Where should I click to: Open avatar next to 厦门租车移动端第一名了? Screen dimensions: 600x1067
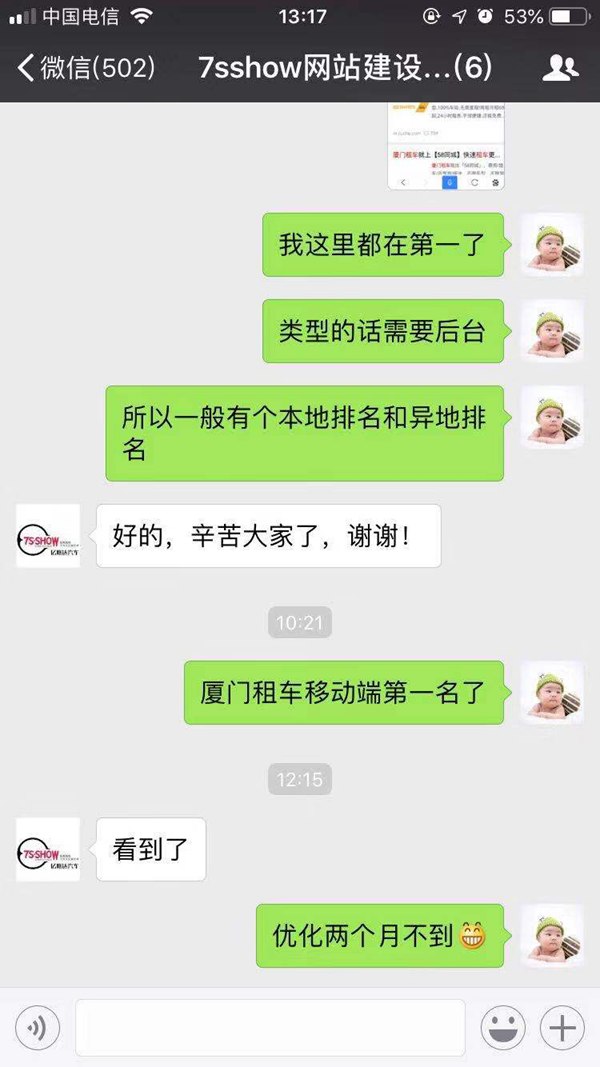click(x=552, y=692)
